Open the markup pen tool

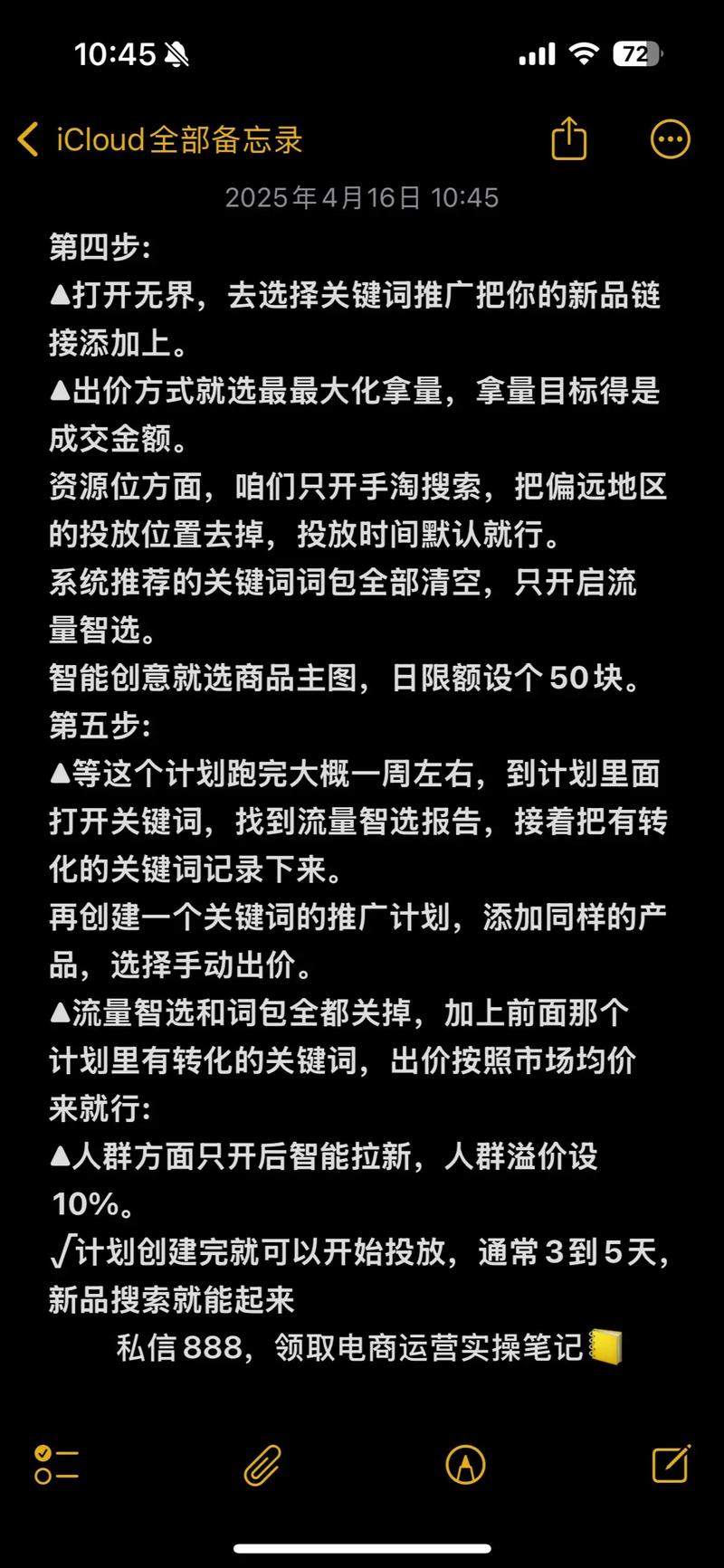[466, 1464]
